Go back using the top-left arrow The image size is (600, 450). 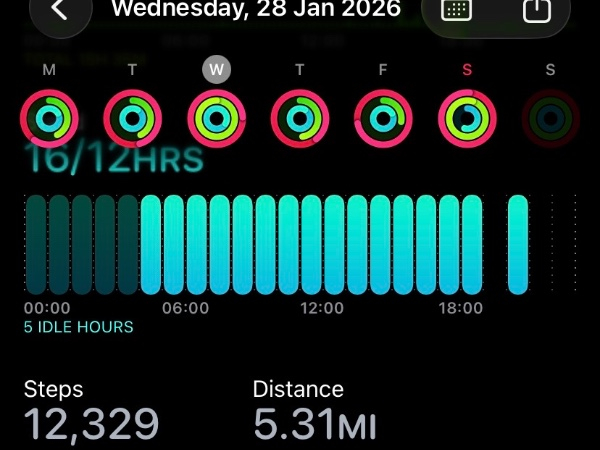coord(60,12)
